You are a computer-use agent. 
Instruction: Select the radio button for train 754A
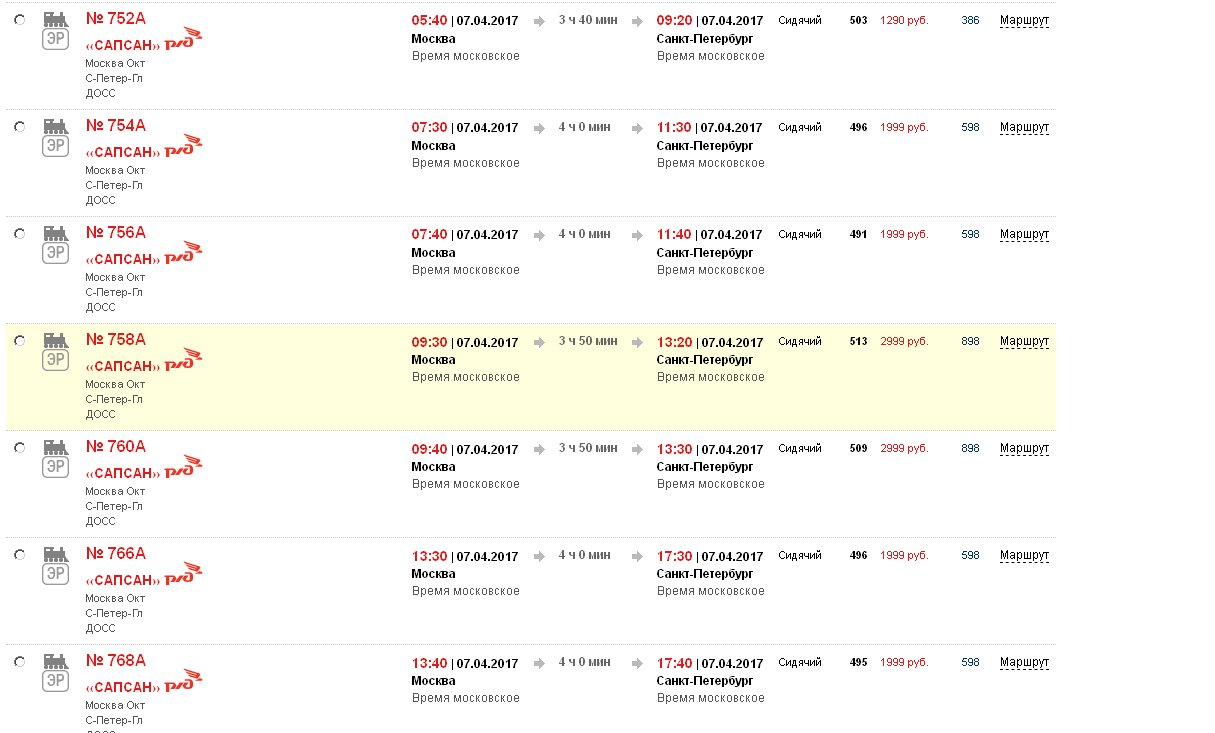click(20, 127)
